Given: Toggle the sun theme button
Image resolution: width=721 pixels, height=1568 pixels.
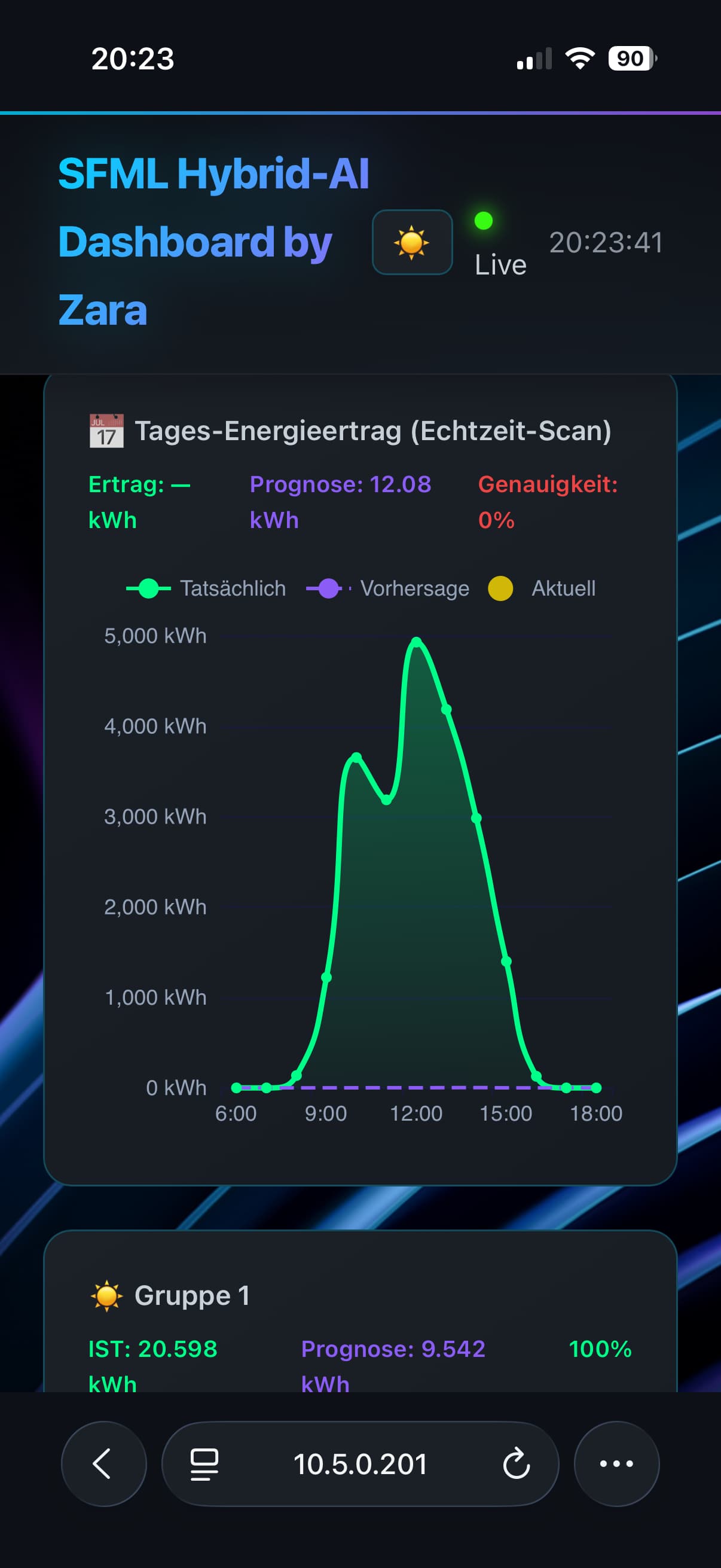Looking at the screenshot, I should 412,242.
